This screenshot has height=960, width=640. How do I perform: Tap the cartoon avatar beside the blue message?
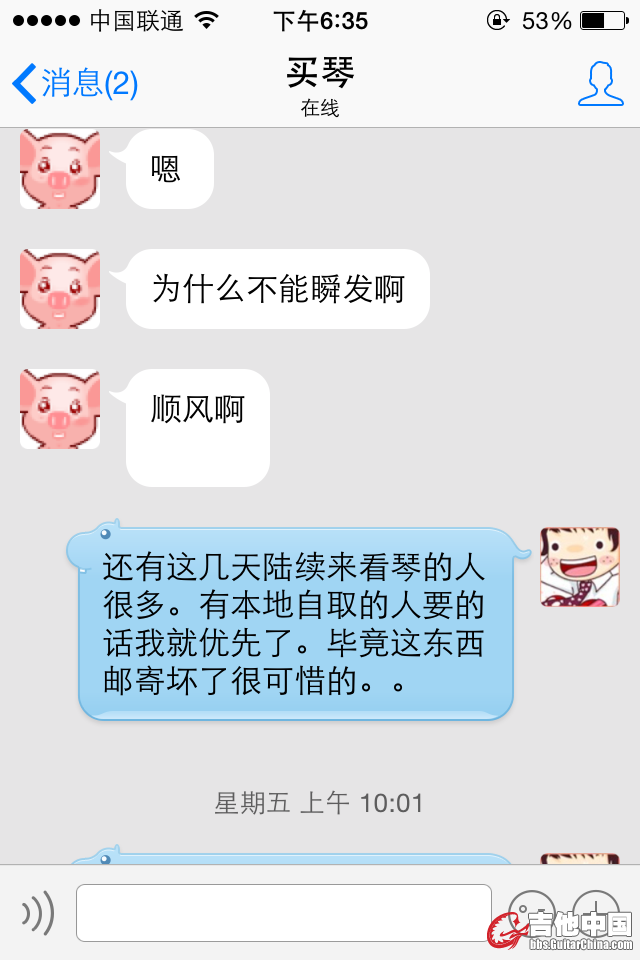point(579,567)
